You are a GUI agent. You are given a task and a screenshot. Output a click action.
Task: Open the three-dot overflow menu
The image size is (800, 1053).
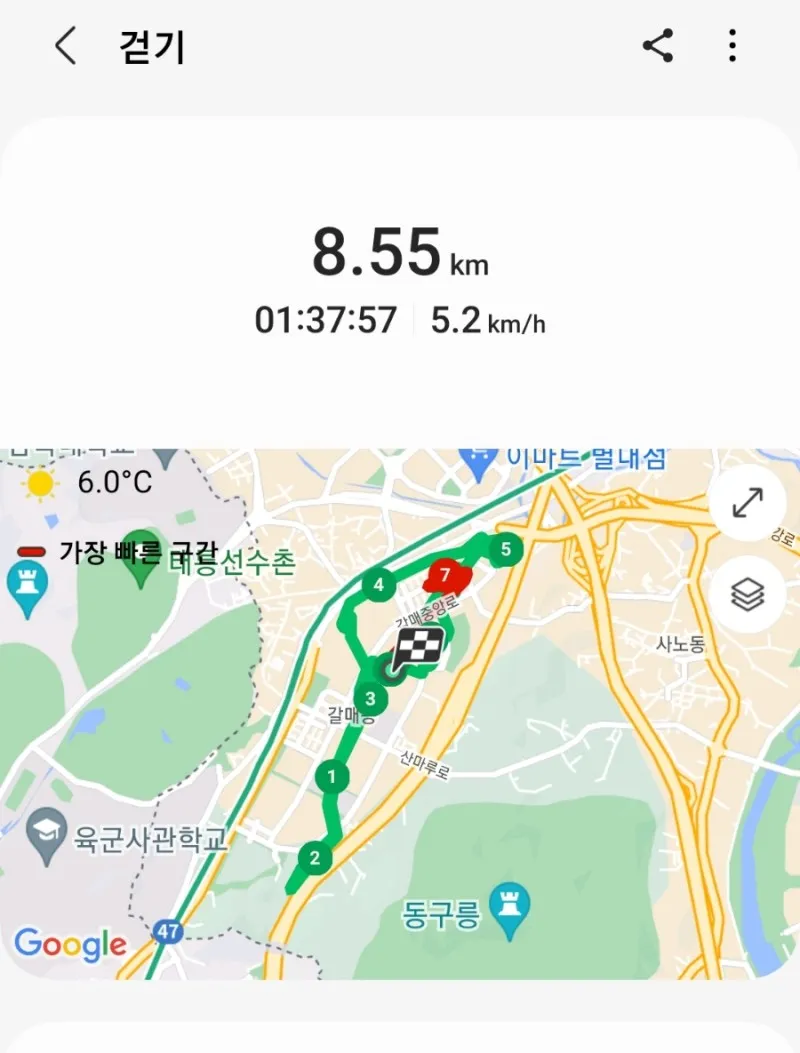coord(733,46)
